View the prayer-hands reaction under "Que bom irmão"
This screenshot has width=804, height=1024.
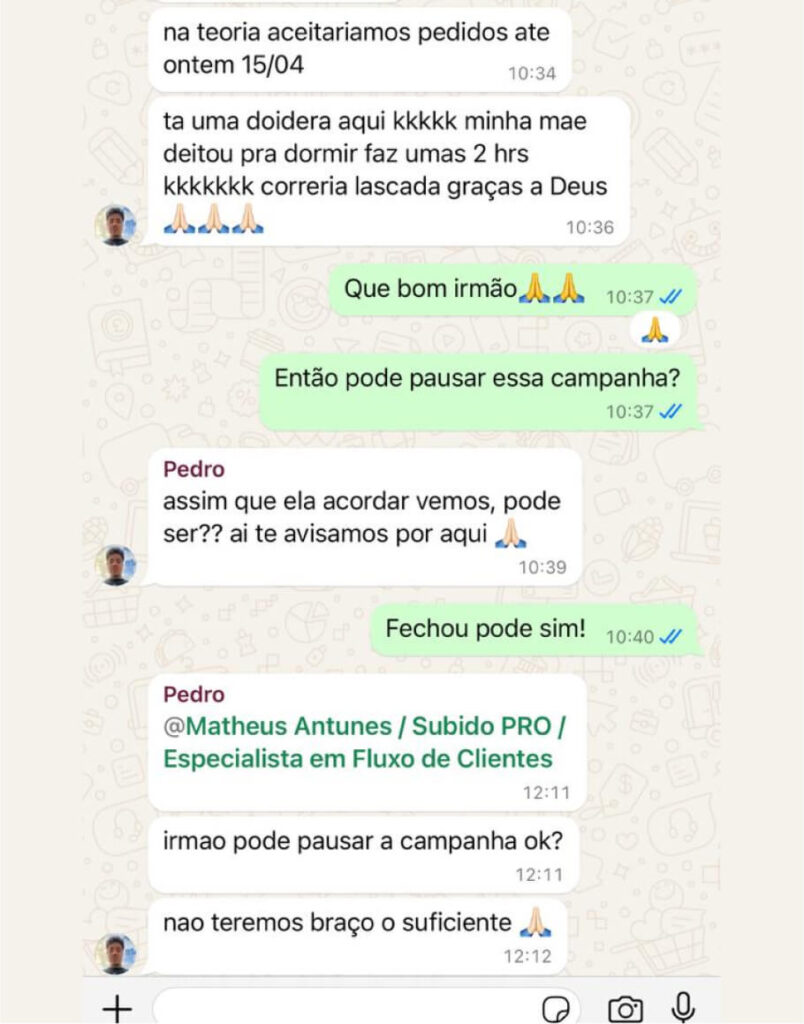655,328
